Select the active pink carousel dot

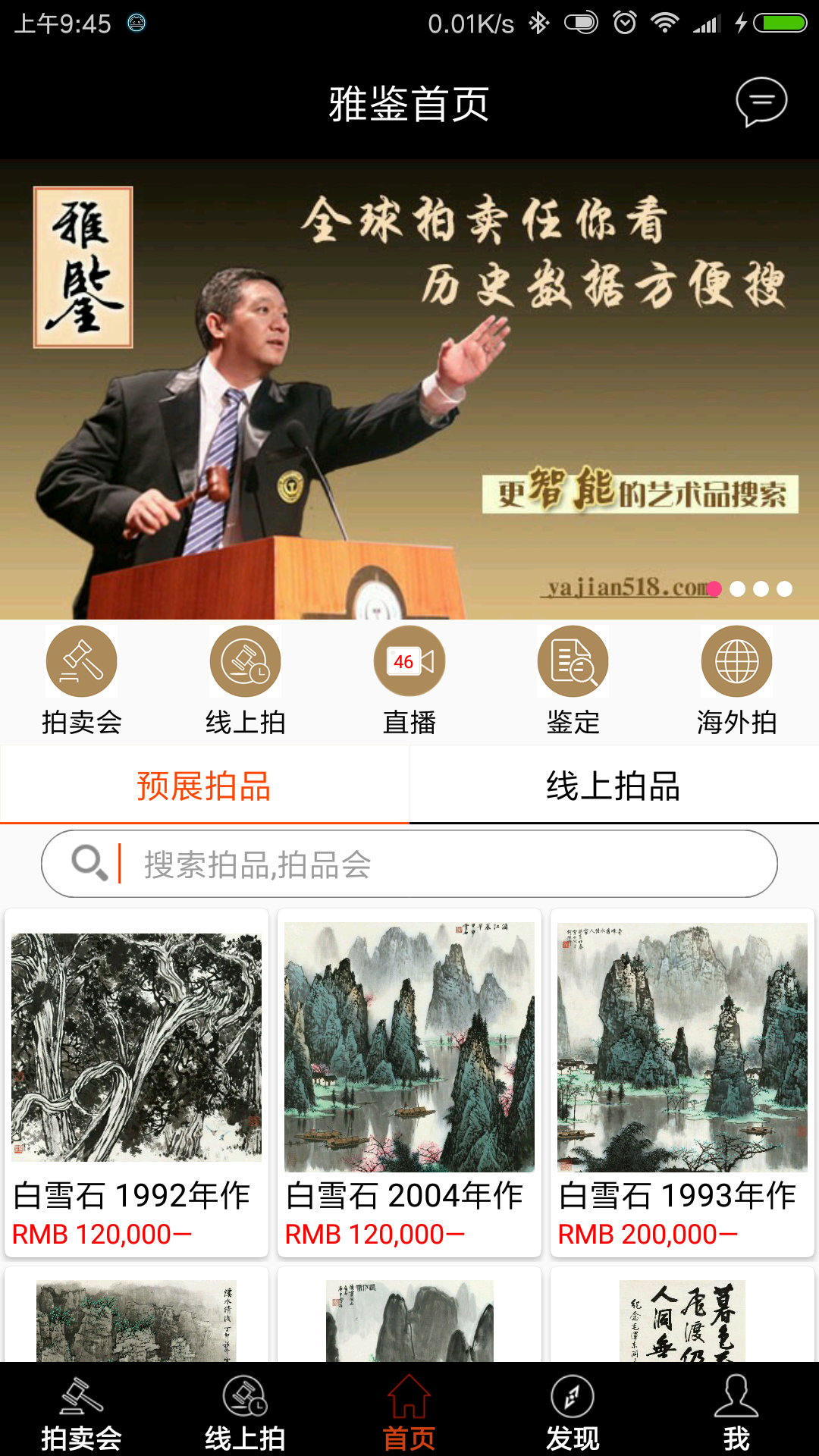coord(714,588)
